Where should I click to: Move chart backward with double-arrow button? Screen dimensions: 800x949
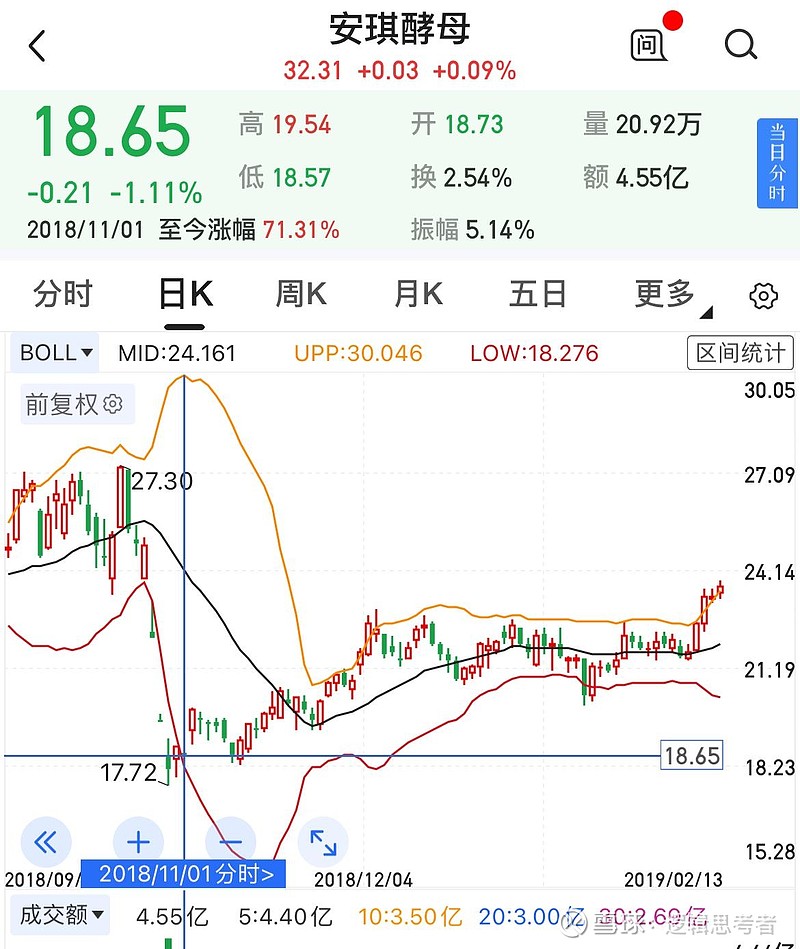tap(46, 842)
